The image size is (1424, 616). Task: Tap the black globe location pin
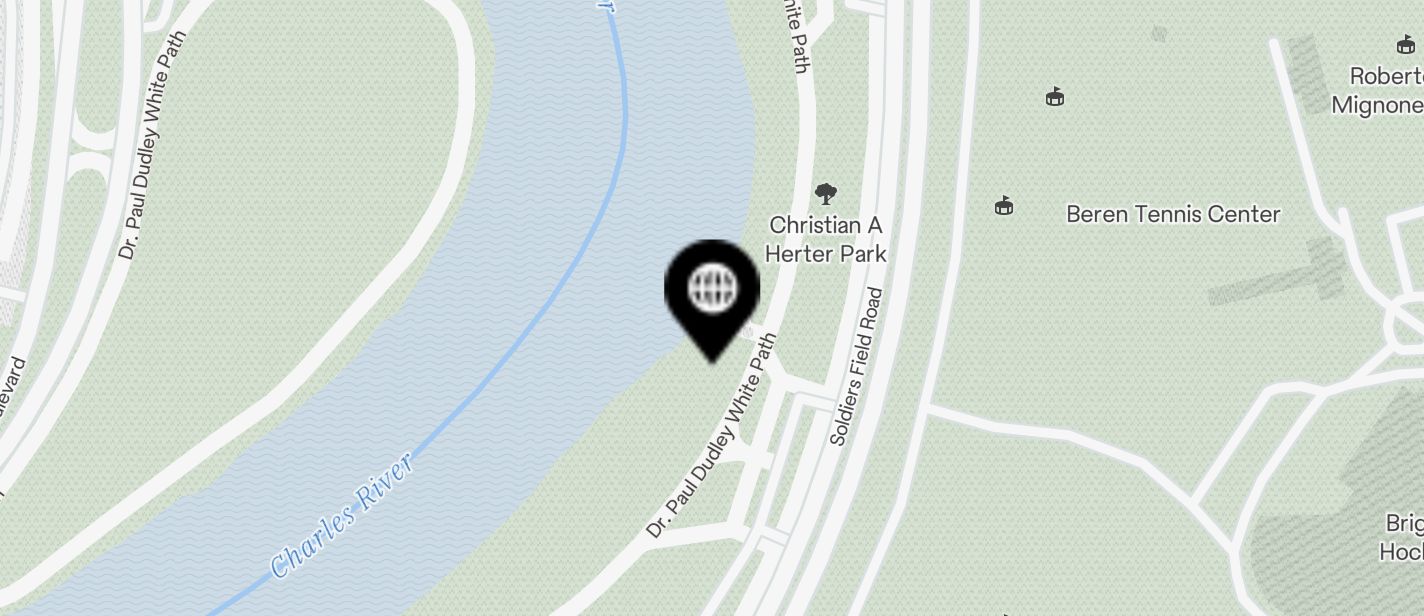coord(712,291)
